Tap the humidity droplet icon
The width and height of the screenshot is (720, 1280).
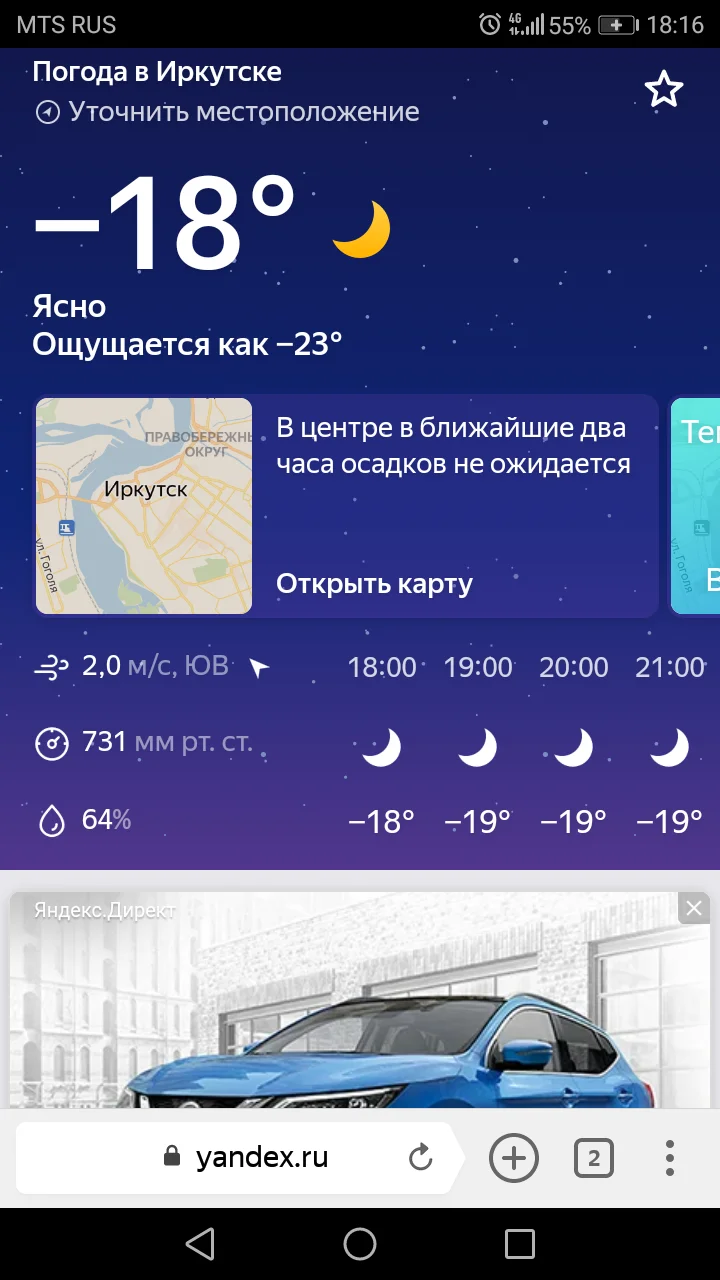click(x=51, y=819)
